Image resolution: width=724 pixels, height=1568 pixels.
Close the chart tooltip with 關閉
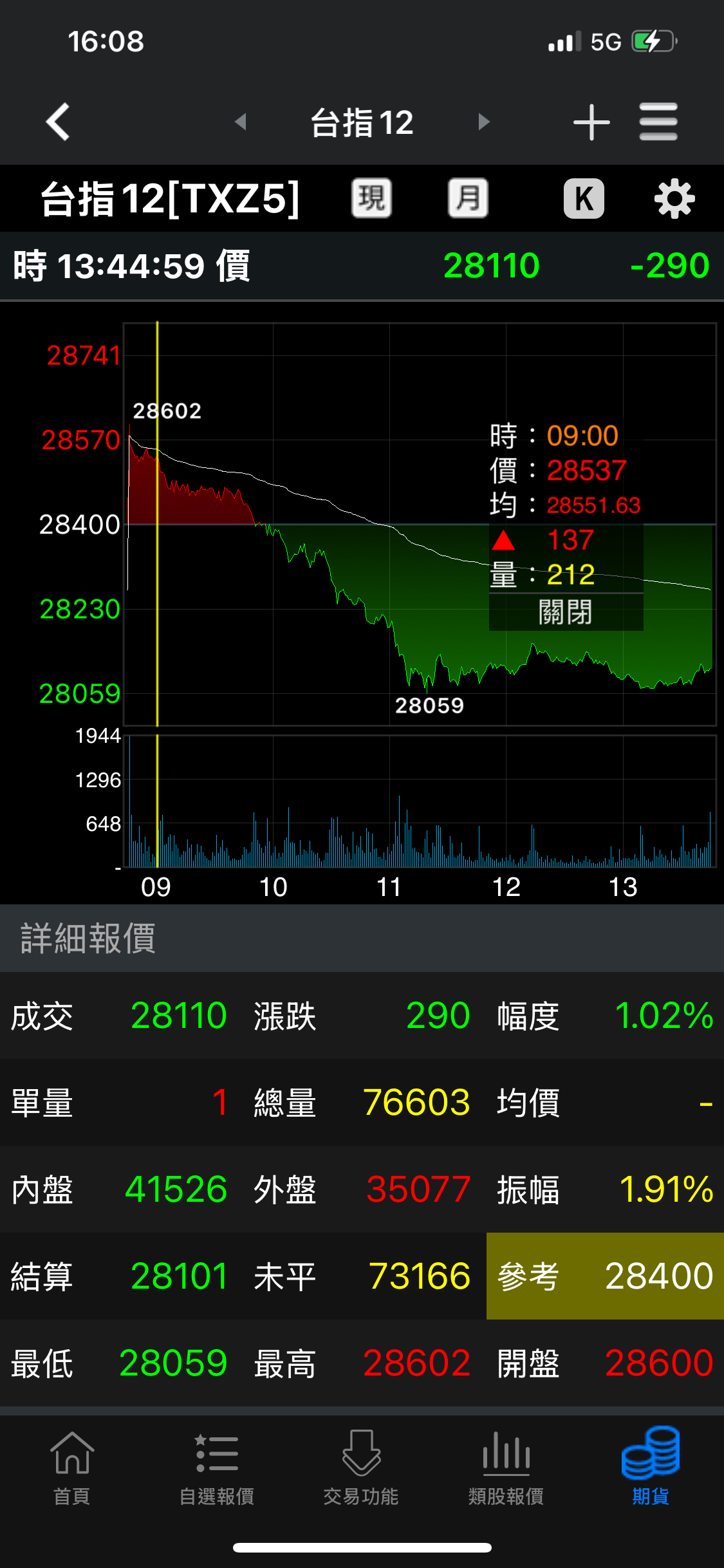565,612
